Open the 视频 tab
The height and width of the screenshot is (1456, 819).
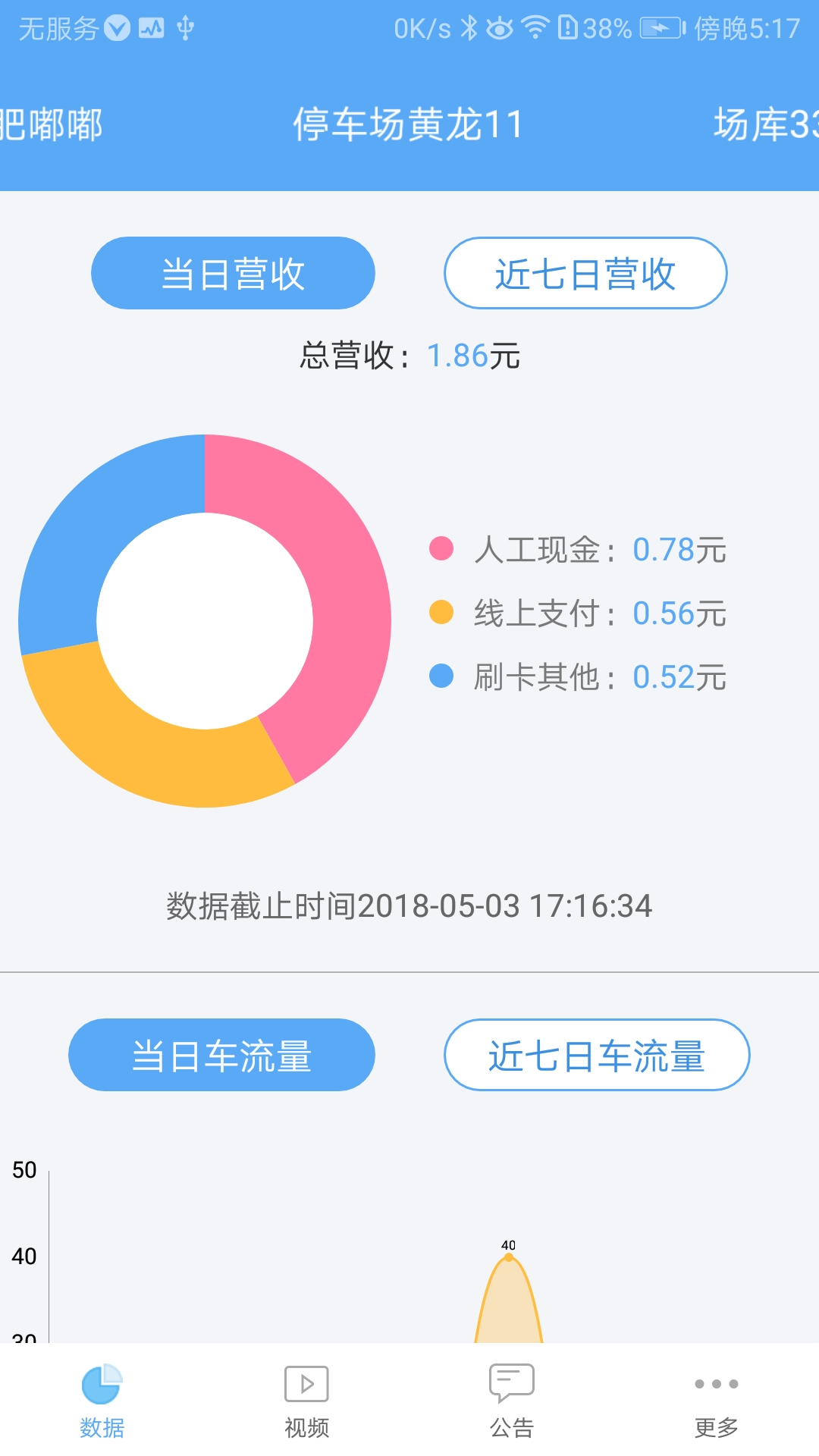coord(306,1401)
